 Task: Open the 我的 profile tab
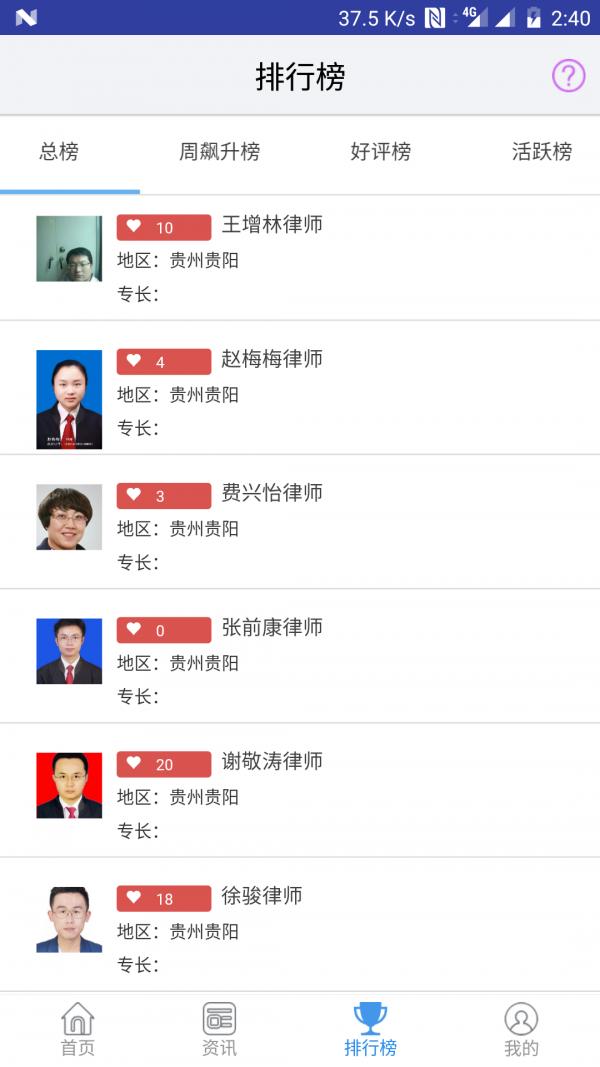[521, 1030]
